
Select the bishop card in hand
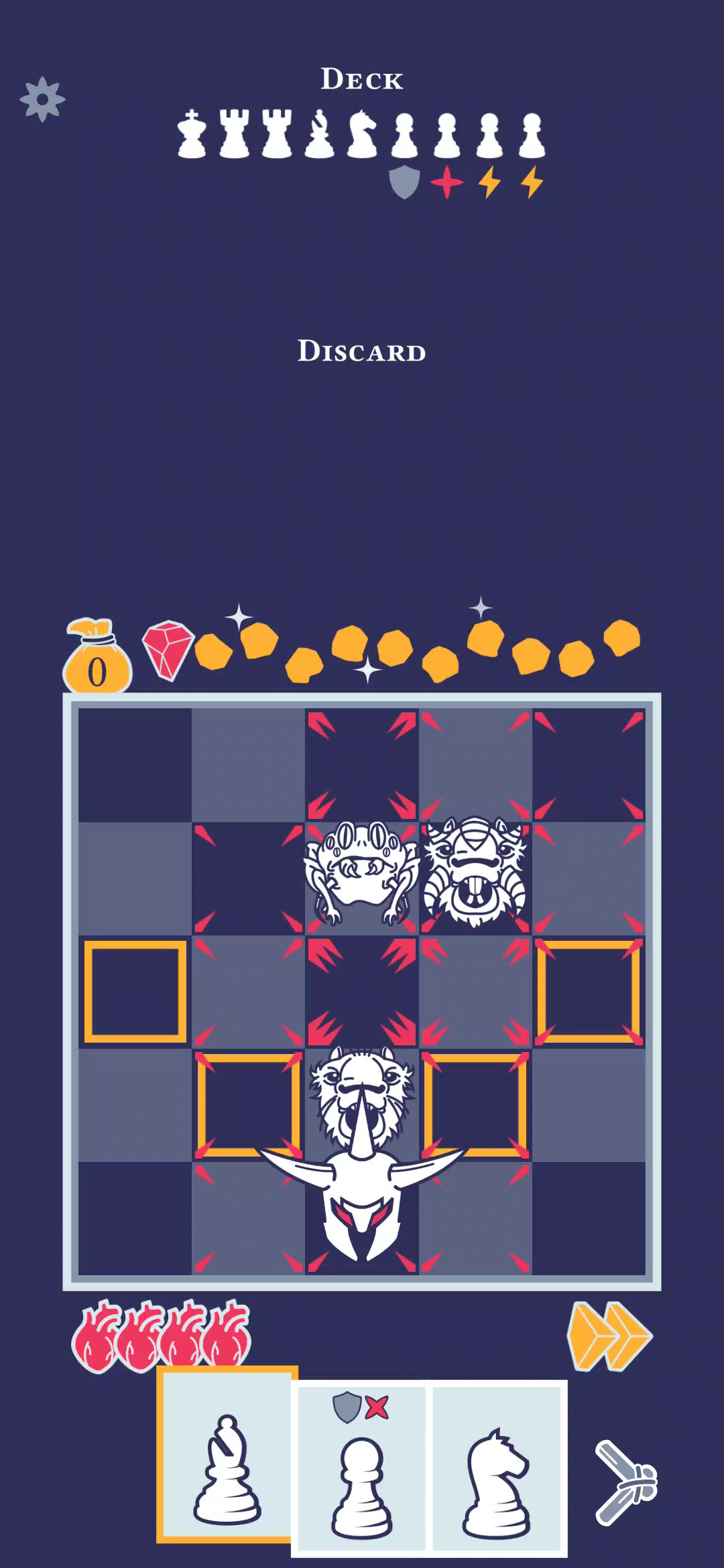point(227,1455)
